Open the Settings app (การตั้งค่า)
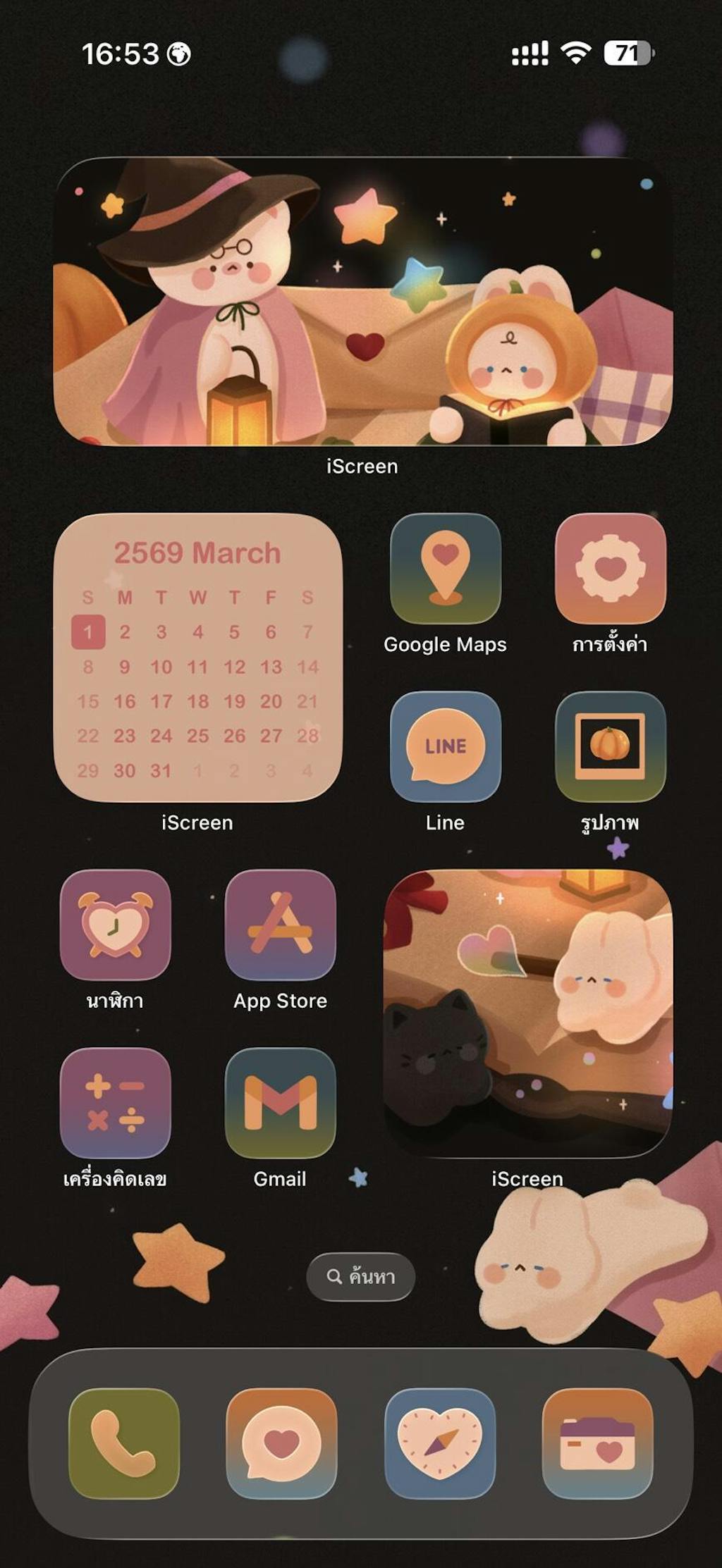The image size is (722, 1568). (610, 568)
